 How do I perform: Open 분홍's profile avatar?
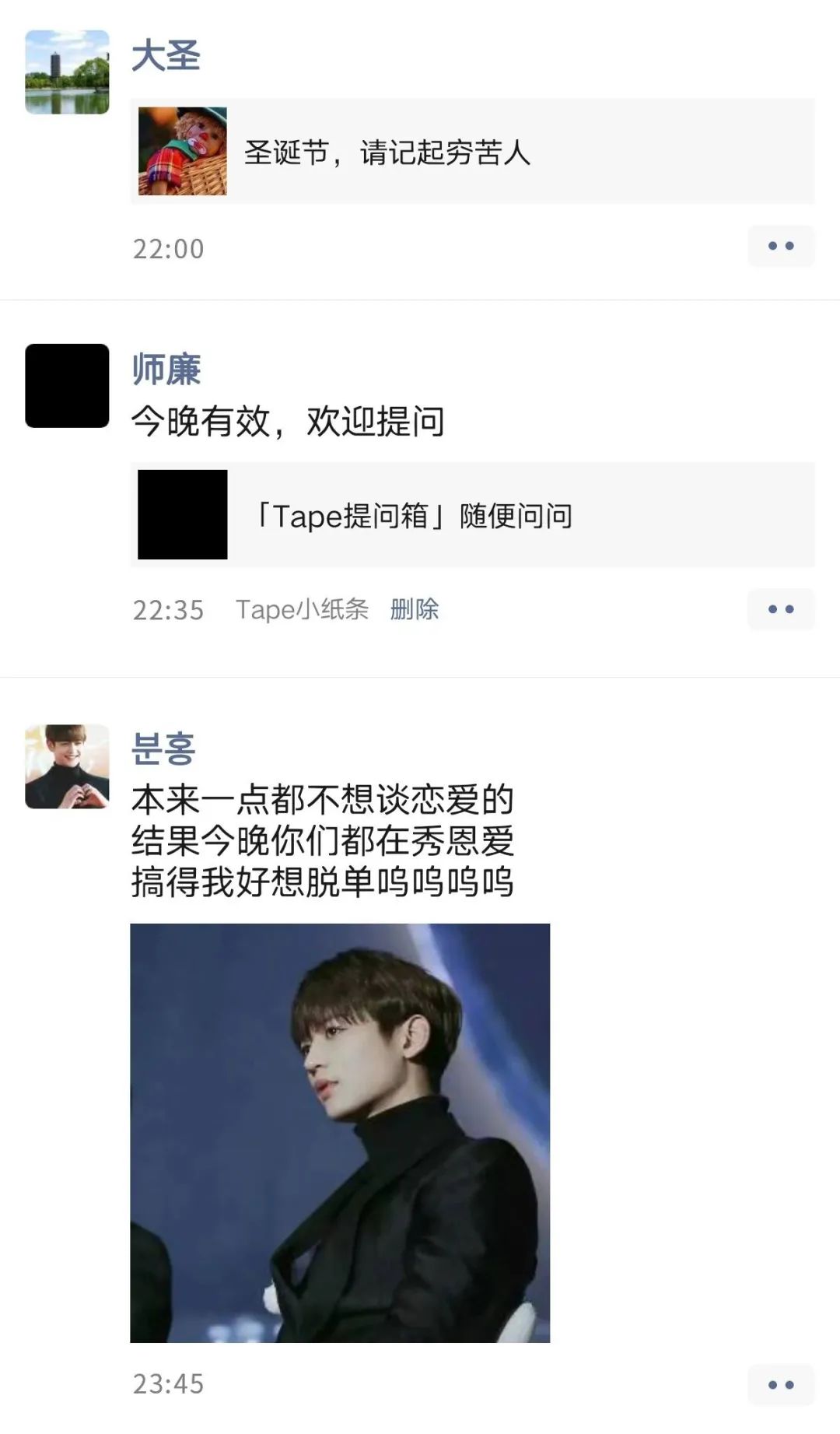(67, 766)
